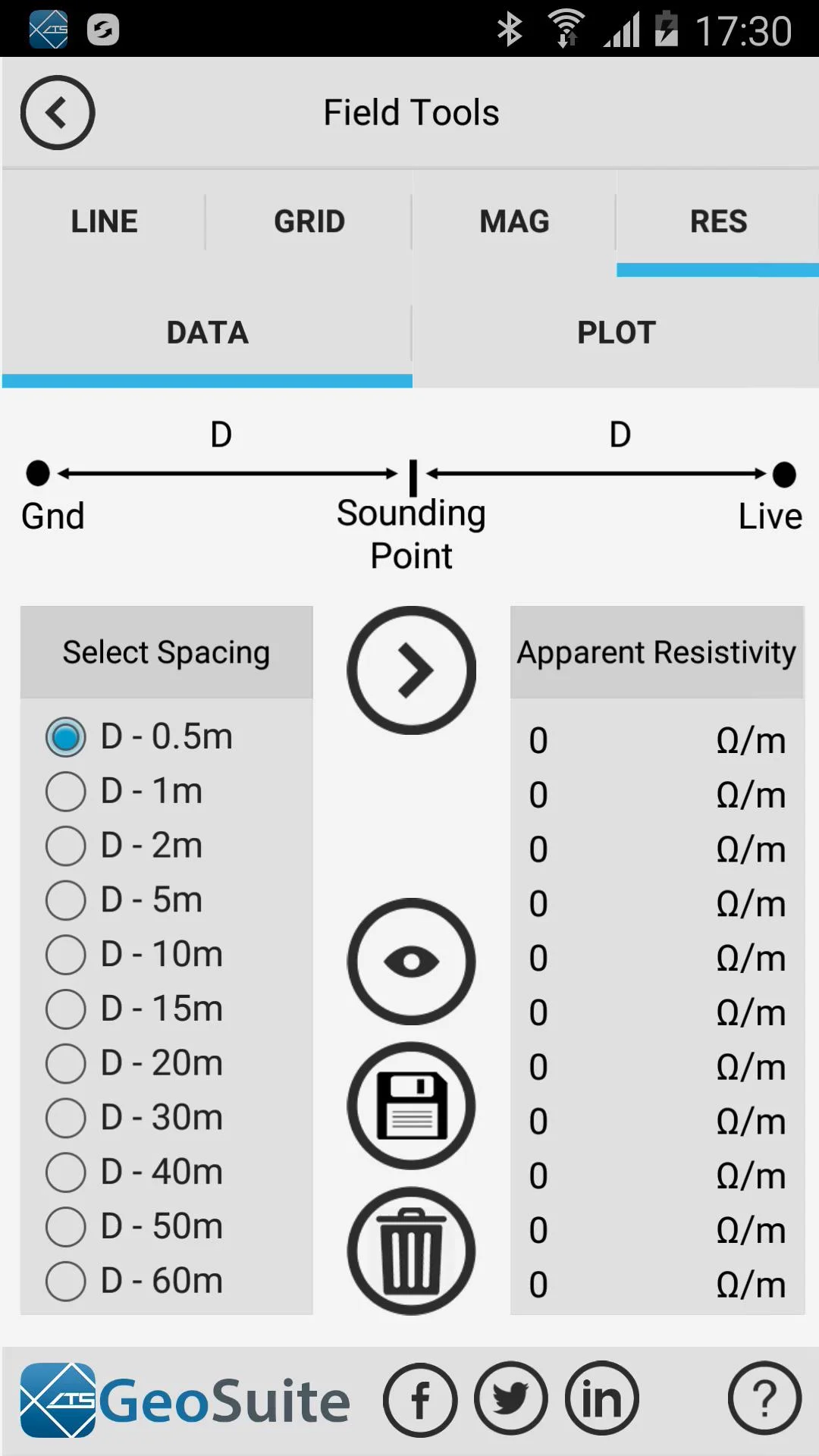
Task: Switch to the GRID tab
Action: (x=309, y=222)
